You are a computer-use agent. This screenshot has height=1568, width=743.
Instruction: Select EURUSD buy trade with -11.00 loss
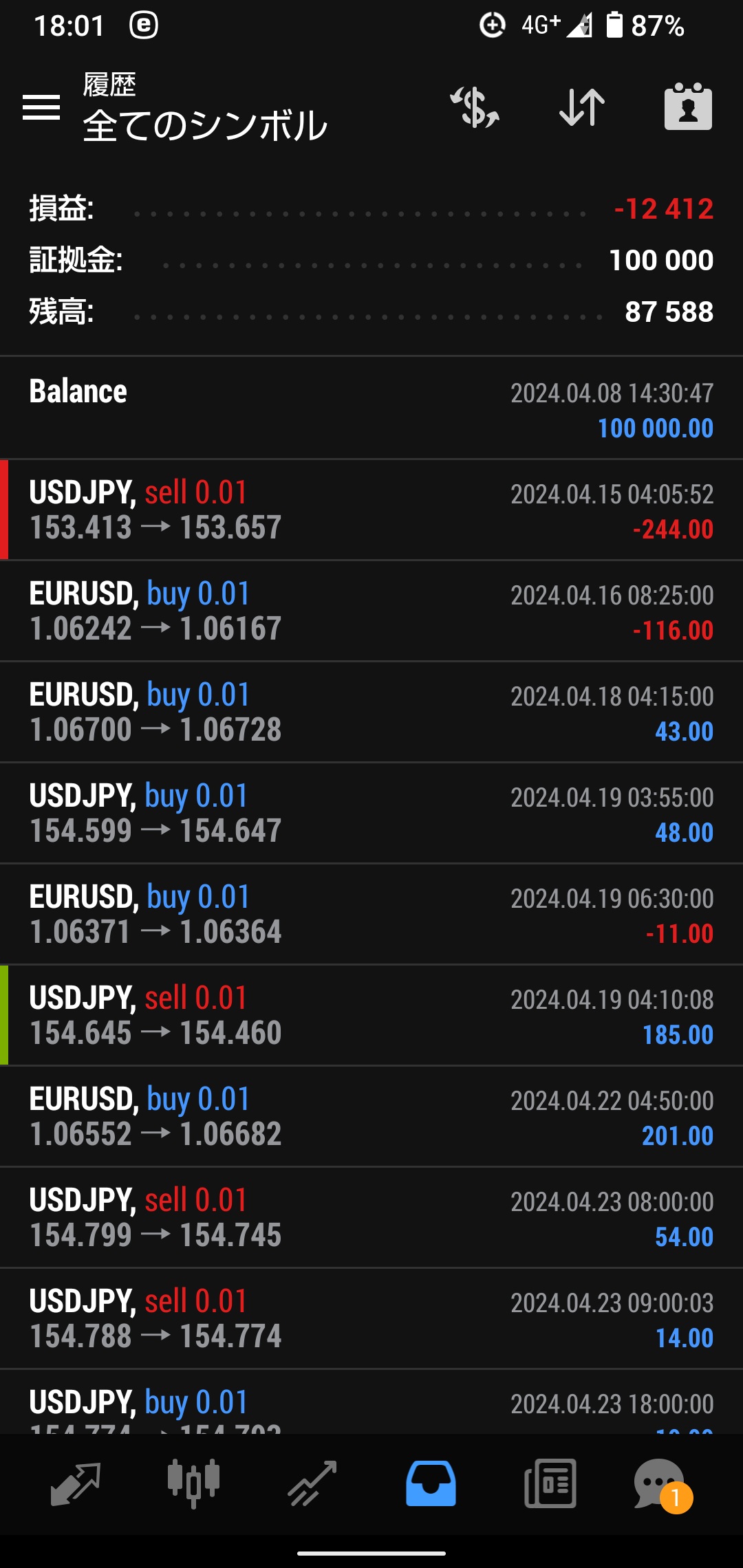coord(371,914)
